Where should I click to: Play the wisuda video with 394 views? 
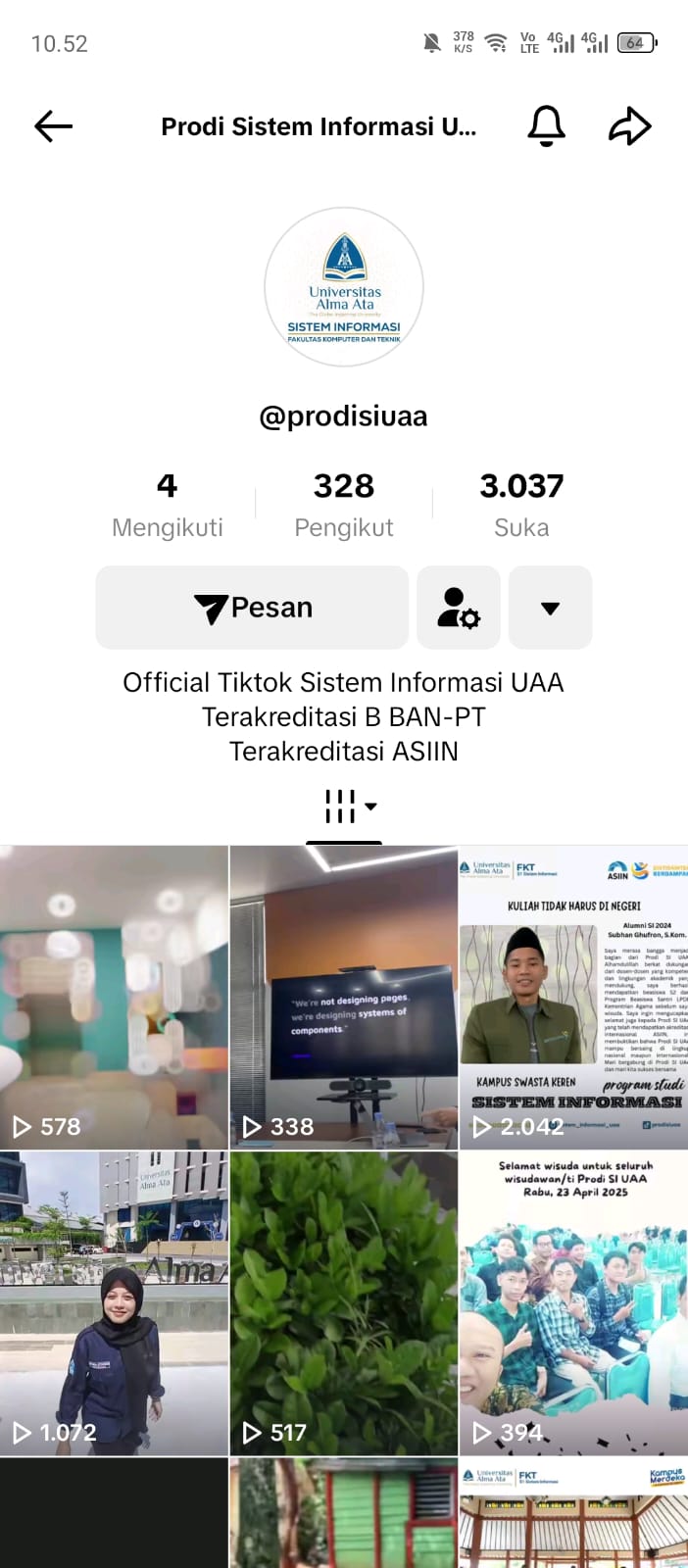(x=573, y=1302)
